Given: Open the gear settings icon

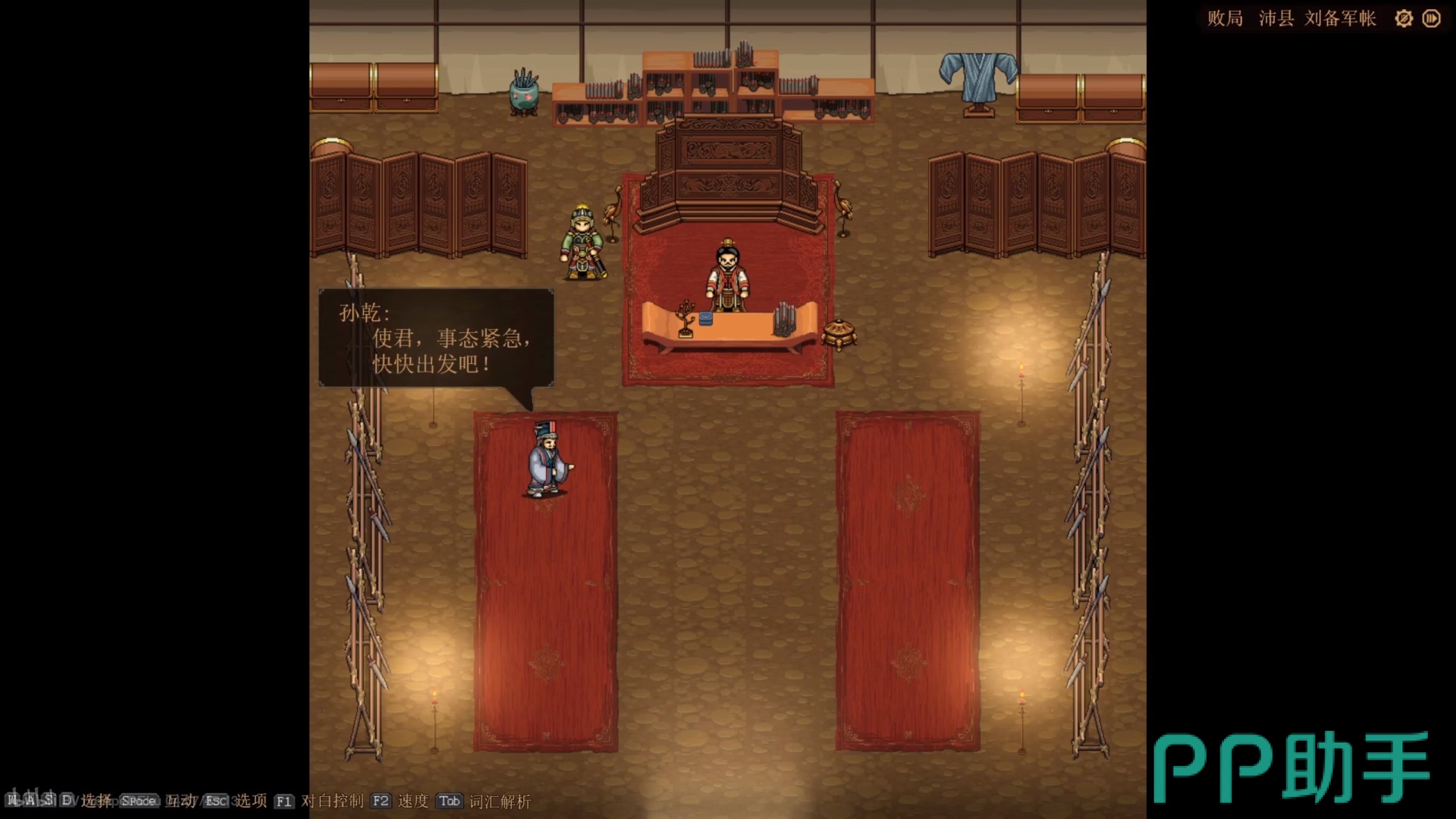Looking at the screenshot, I should point(1404,19).
